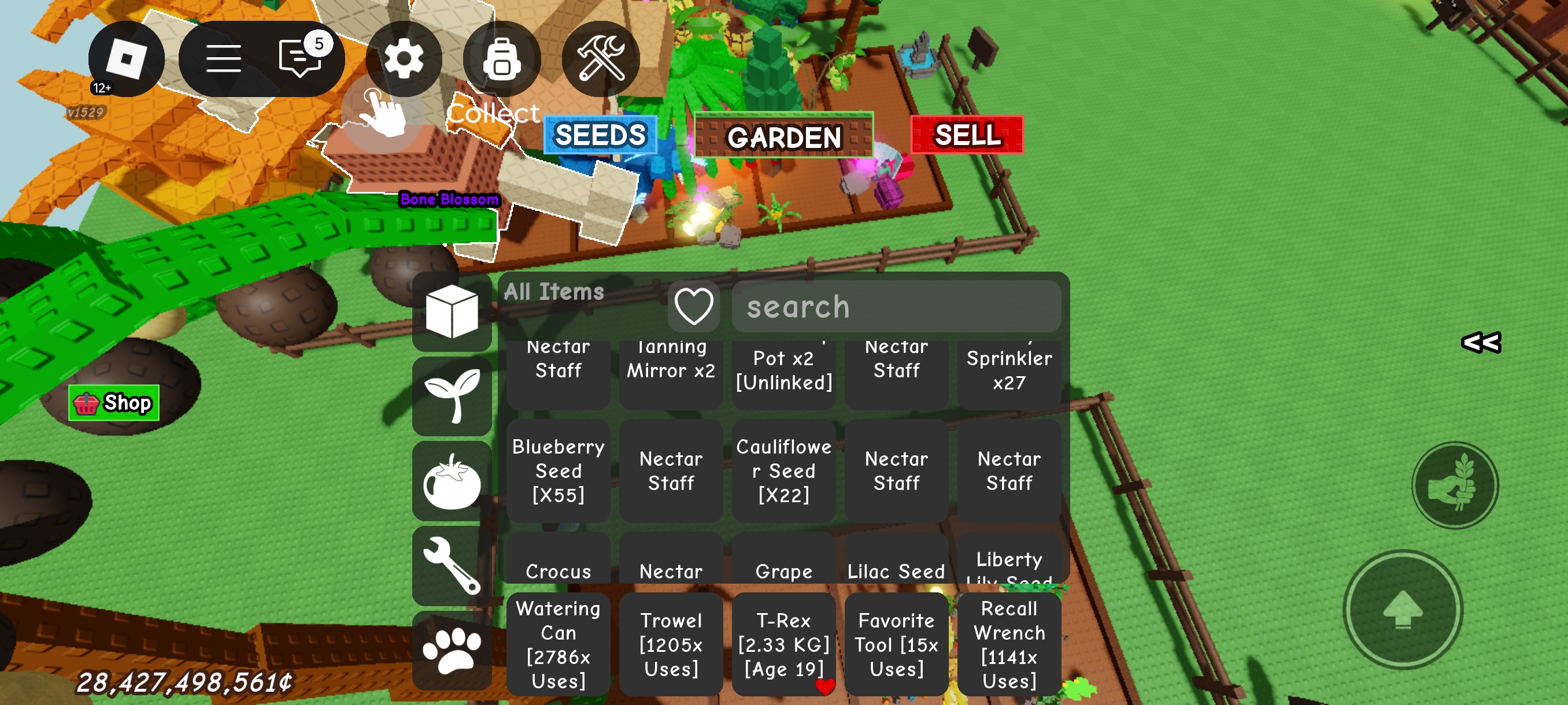
Task: Go to SELL area
Action: click(967, 135)
